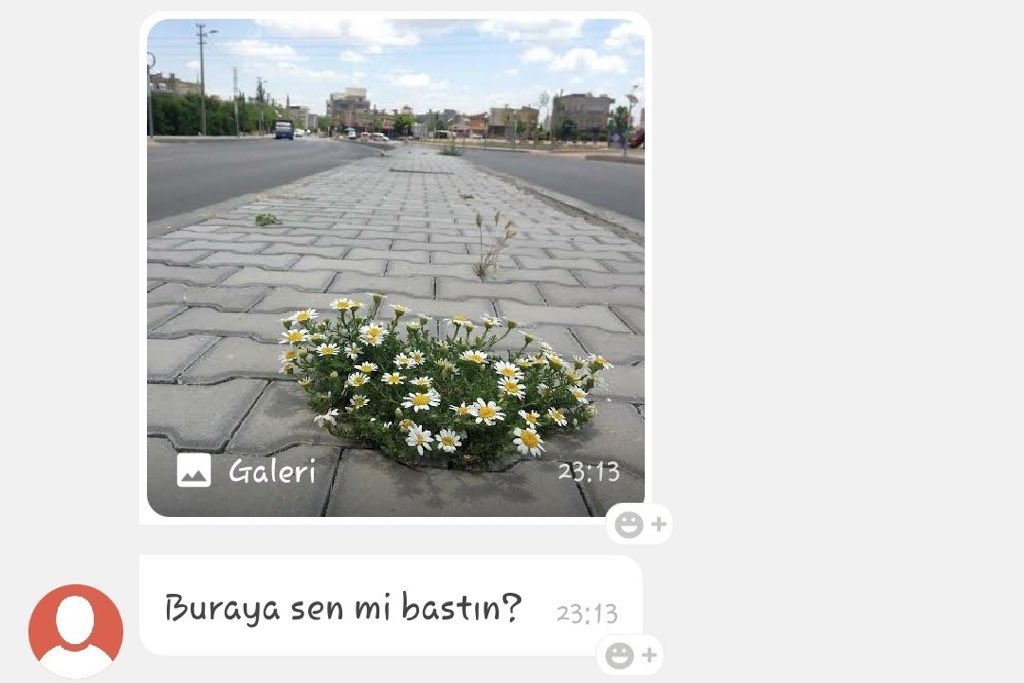The width and height of the screenshot is (1024, 683).
Task: Add emoji reaction to the Galeri photo
Action: point(638,525)
